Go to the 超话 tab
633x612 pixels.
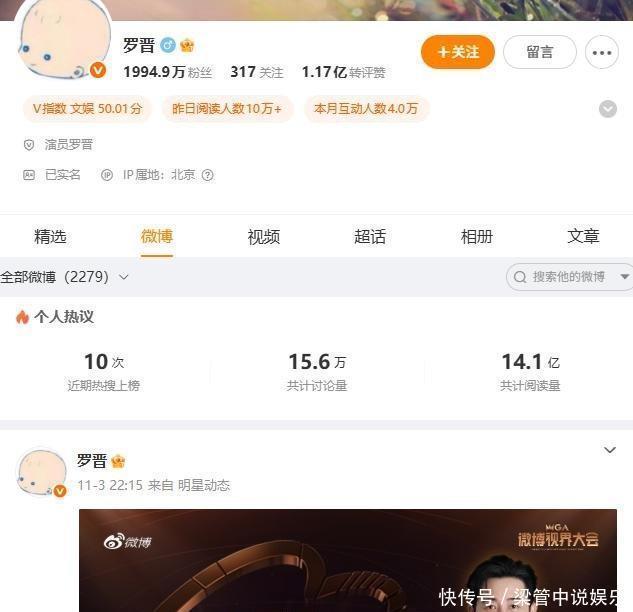[369, 237]
